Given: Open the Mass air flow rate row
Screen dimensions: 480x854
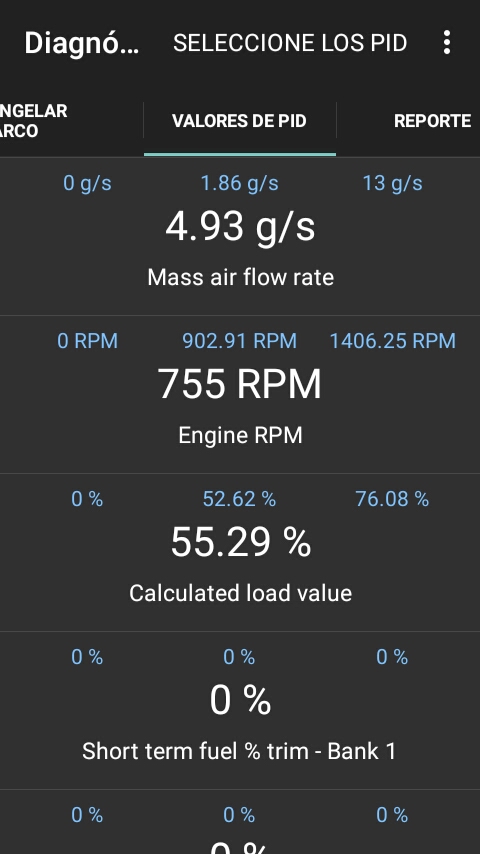Looking at the screenshot, I should [x=240, y=236].
